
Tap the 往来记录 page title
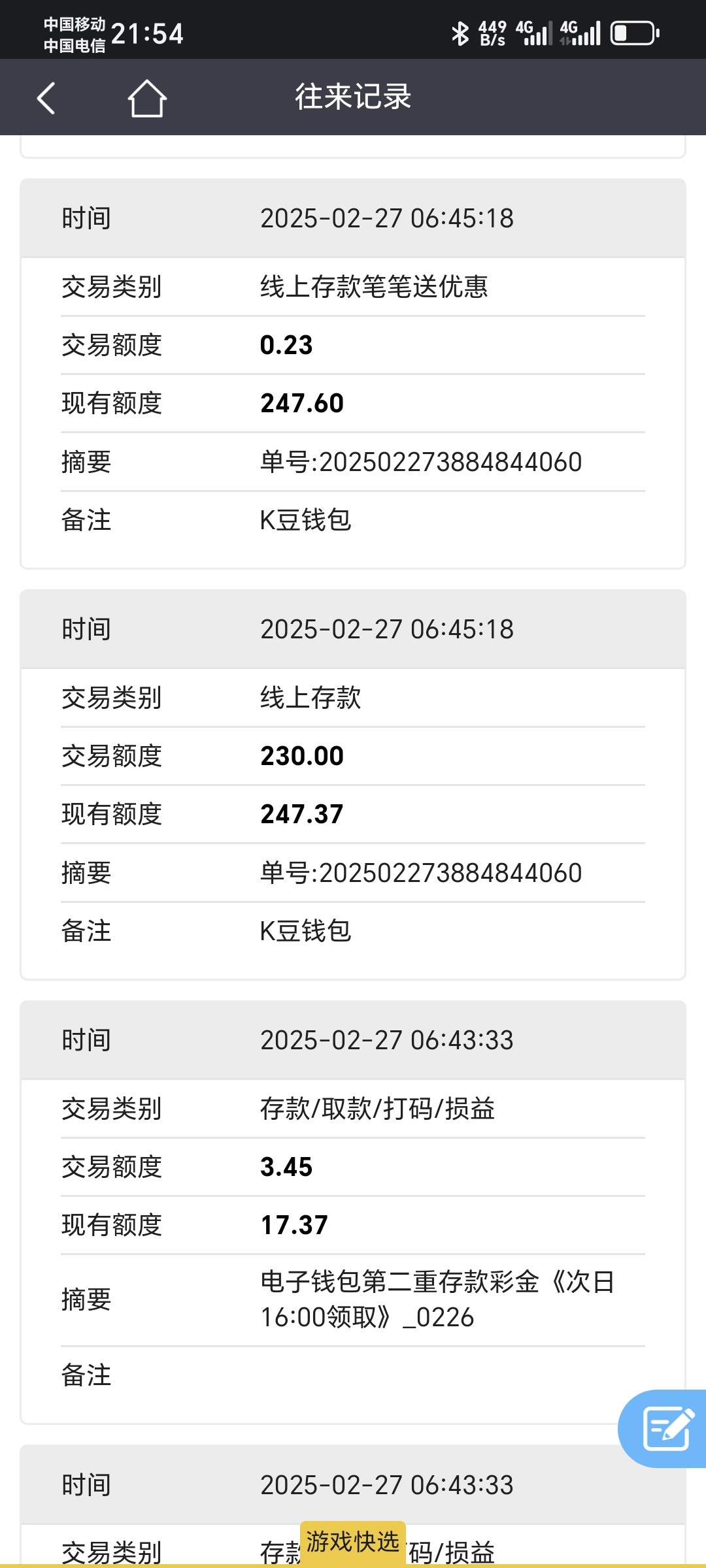click(x=352, y=97)
